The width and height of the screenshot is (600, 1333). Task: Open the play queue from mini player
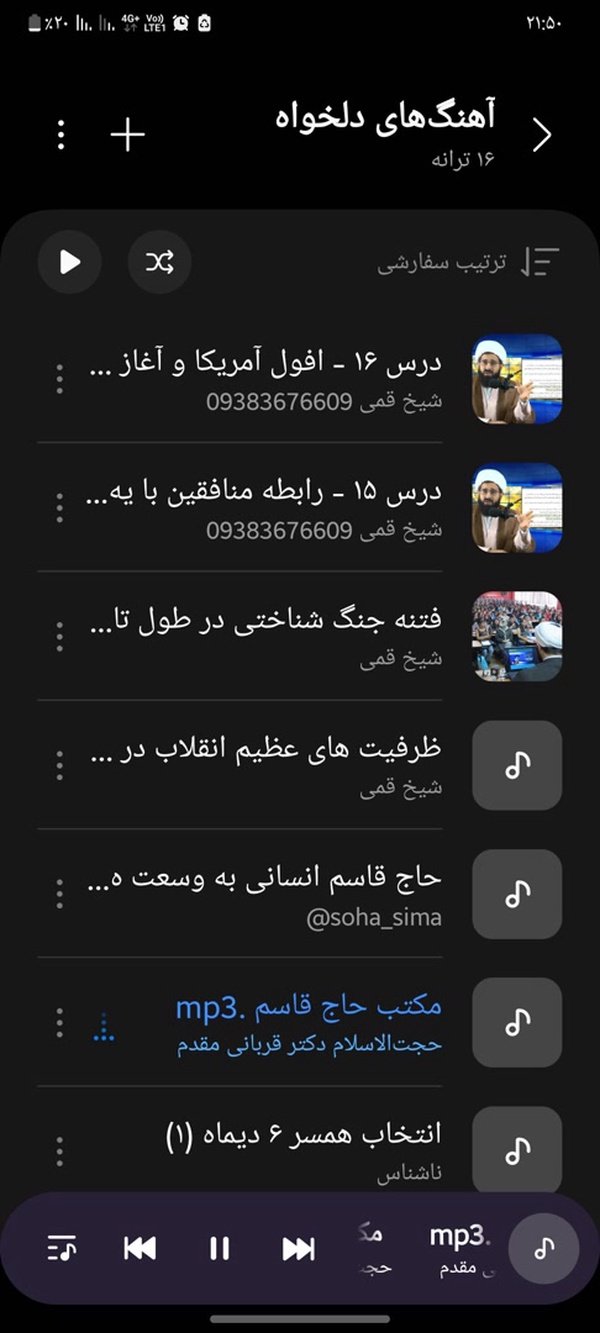coord(62,1248)
